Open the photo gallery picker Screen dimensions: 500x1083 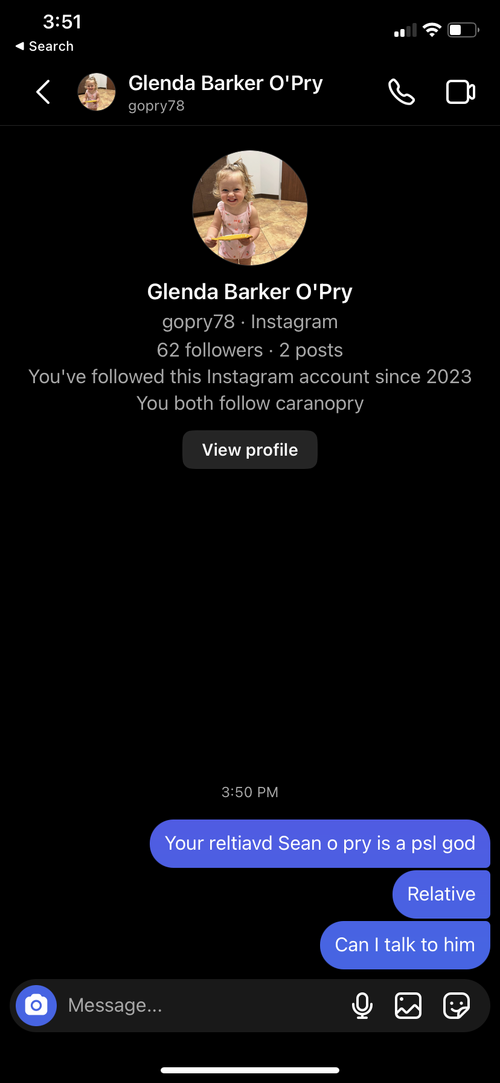tap(408, 1006)
